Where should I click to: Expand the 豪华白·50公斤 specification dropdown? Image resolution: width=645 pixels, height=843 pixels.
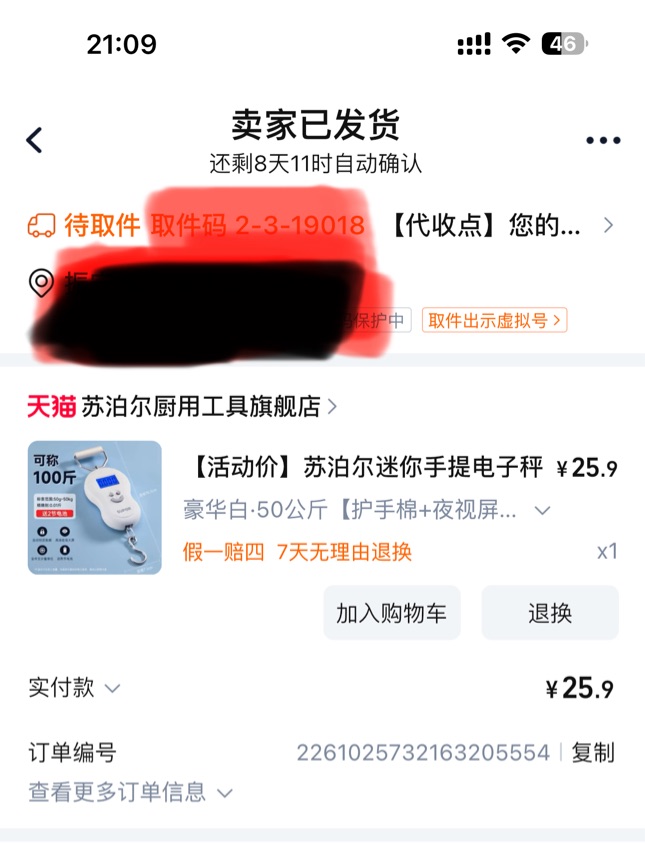tap(542, 511)
